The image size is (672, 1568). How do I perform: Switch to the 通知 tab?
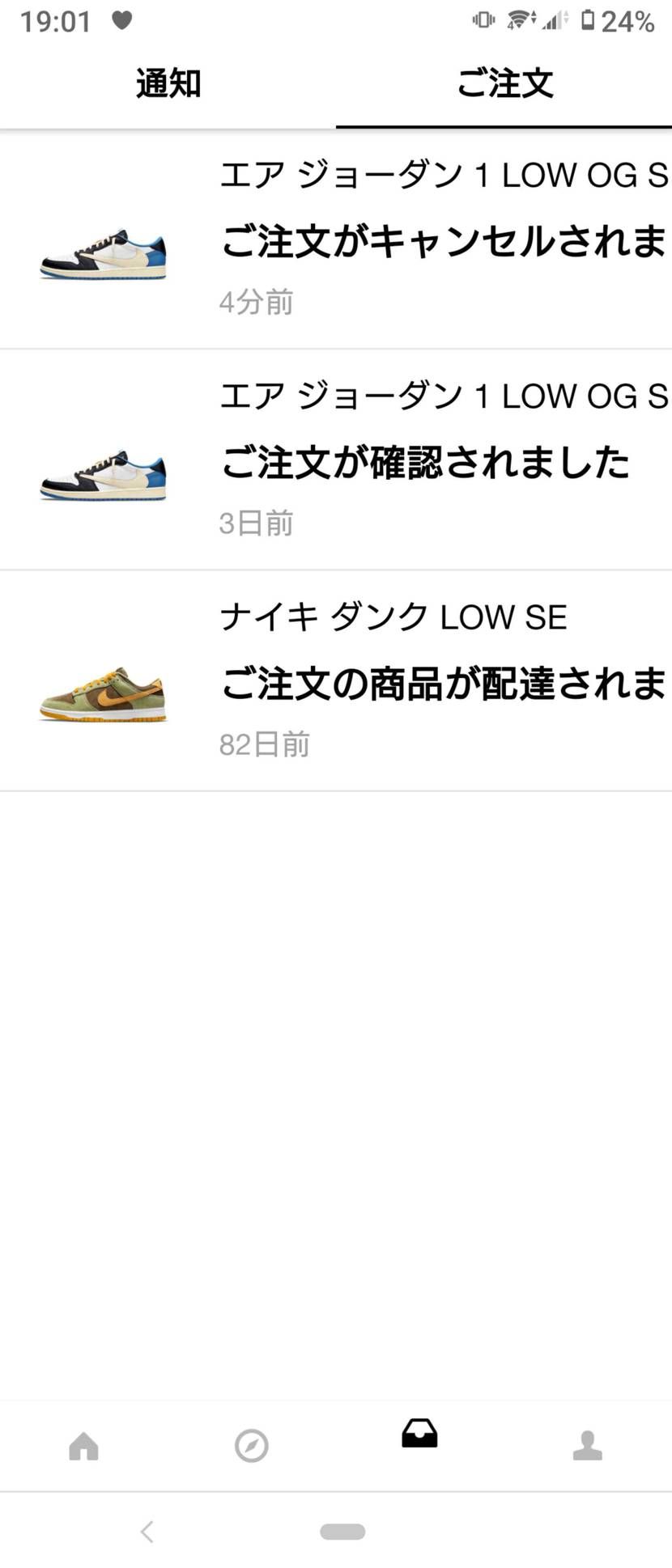[168, 83]
